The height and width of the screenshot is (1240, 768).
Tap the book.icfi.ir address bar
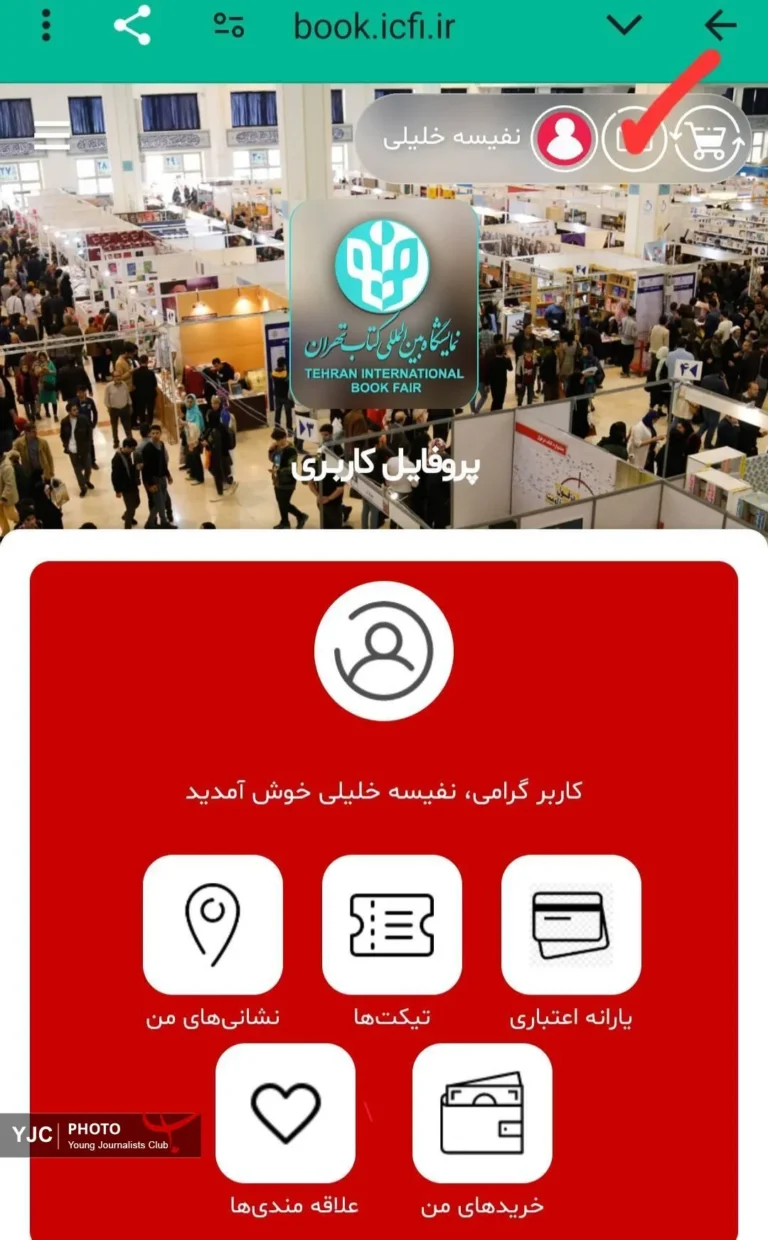pos(373,27)
